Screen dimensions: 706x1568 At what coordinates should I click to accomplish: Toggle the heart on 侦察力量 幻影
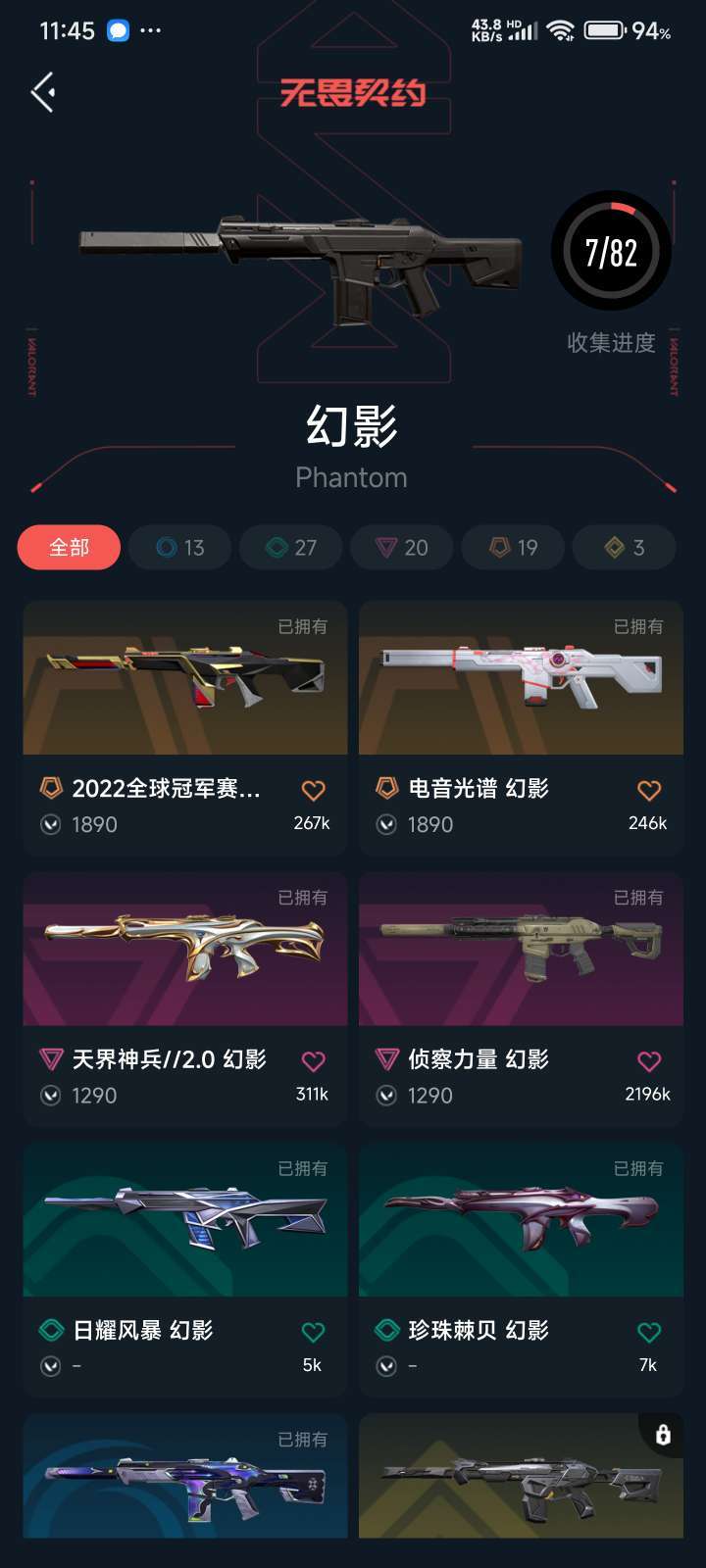(x=648, y=1060)
